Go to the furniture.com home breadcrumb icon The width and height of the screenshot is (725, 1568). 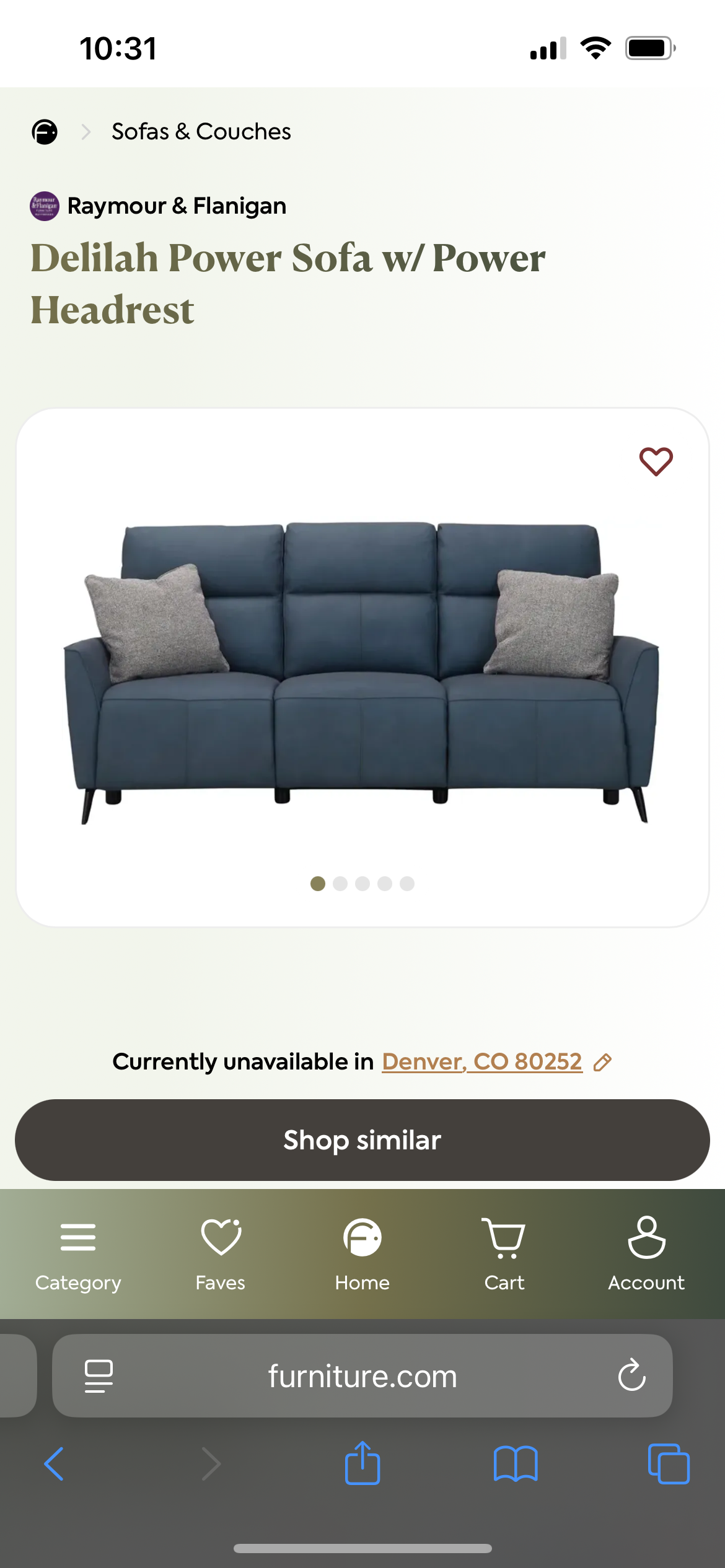45,132
